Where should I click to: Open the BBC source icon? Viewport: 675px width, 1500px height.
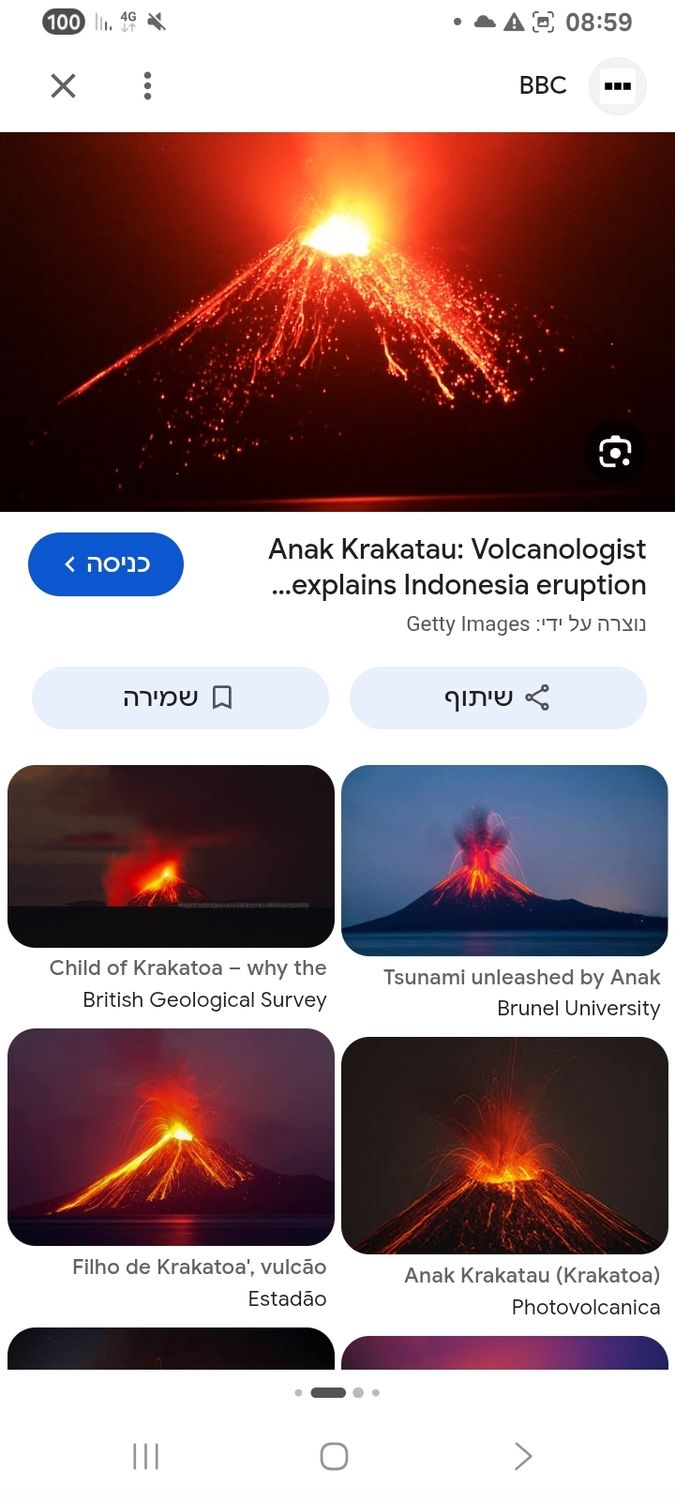617,86
